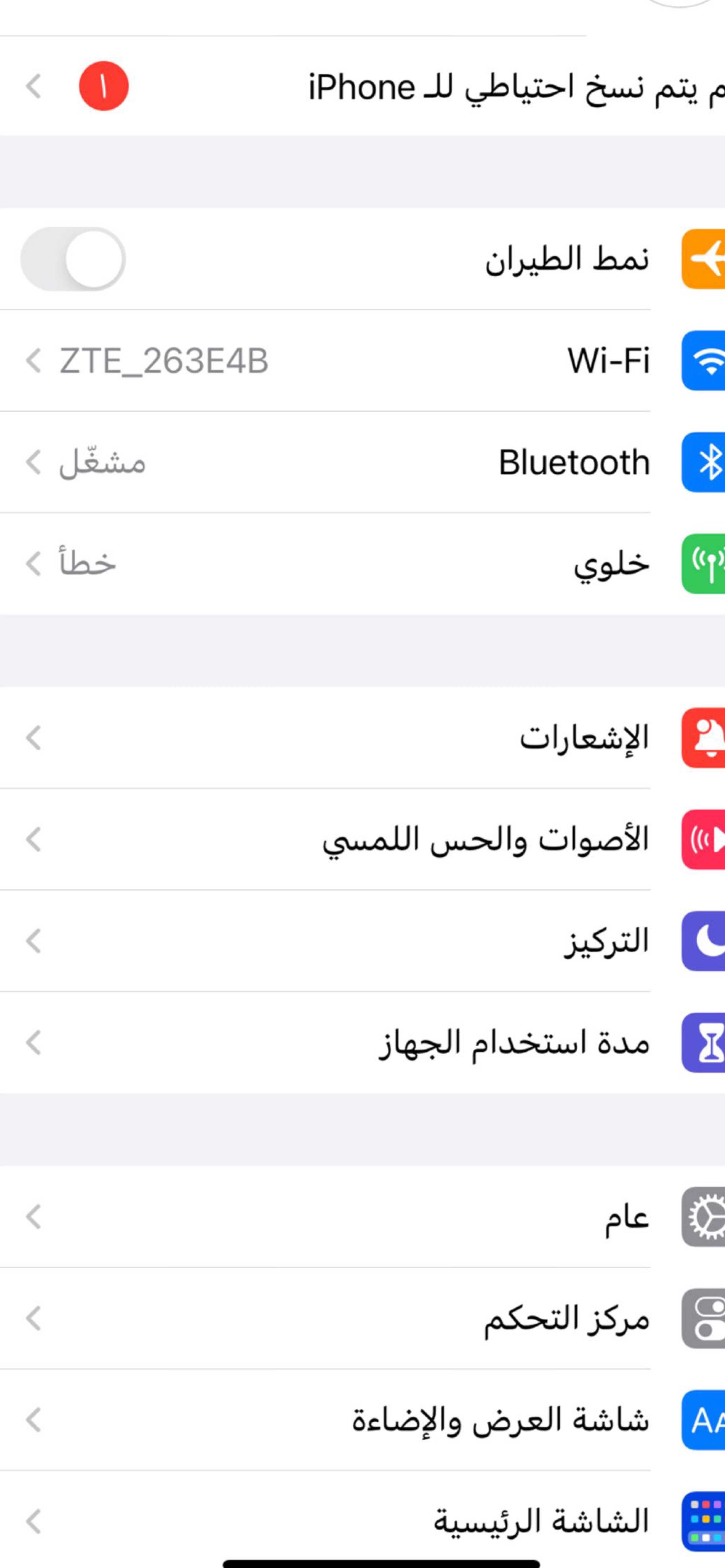Open Notifications (الإشعارات) settings
The width and height of the screenshot is (725, 1568).
(362, 738)
